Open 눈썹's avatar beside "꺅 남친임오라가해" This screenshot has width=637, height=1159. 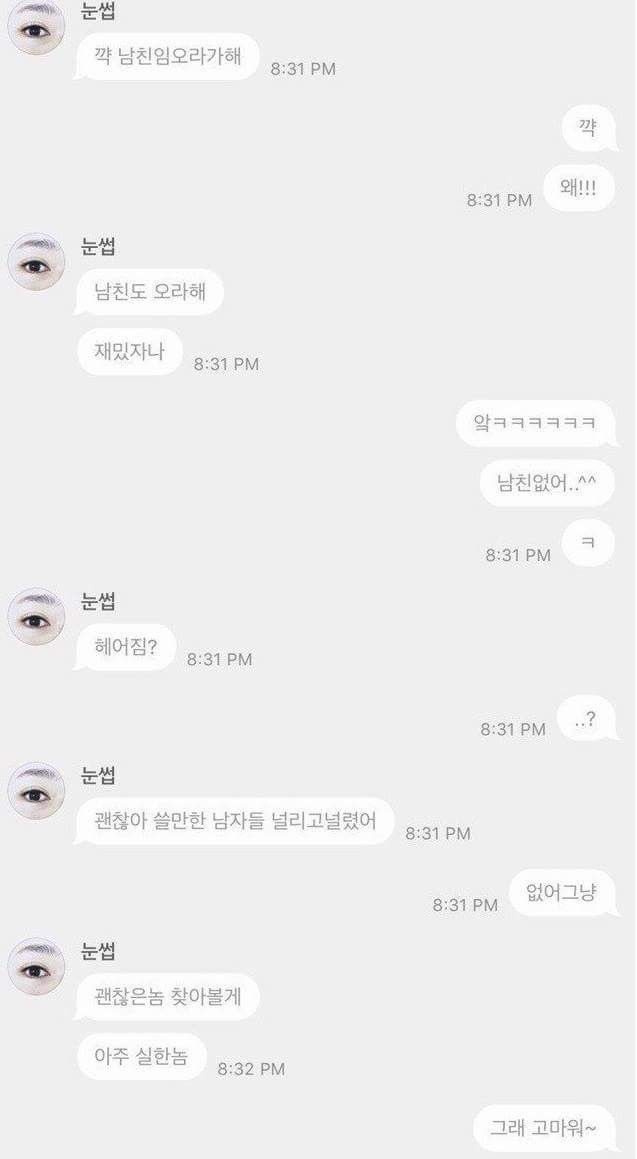tap(37, 27)
